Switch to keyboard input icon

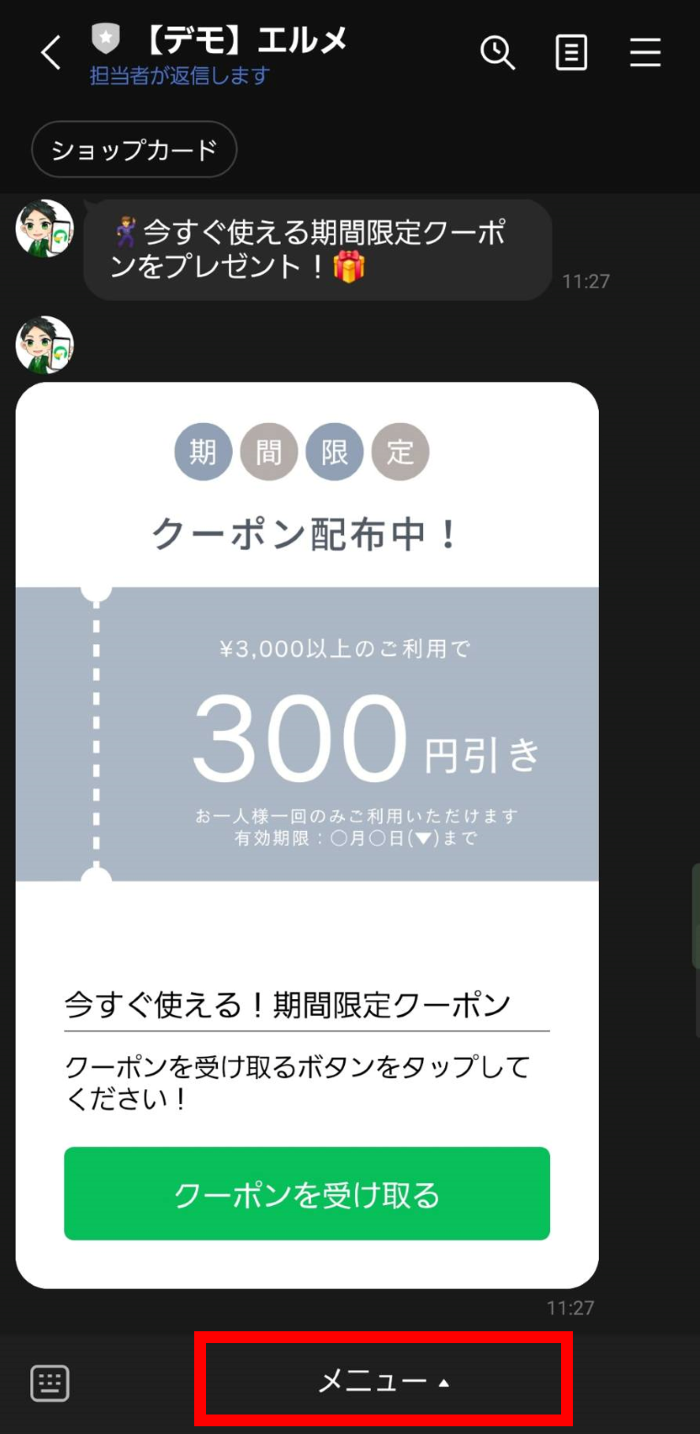click(x=50, y=1383)
